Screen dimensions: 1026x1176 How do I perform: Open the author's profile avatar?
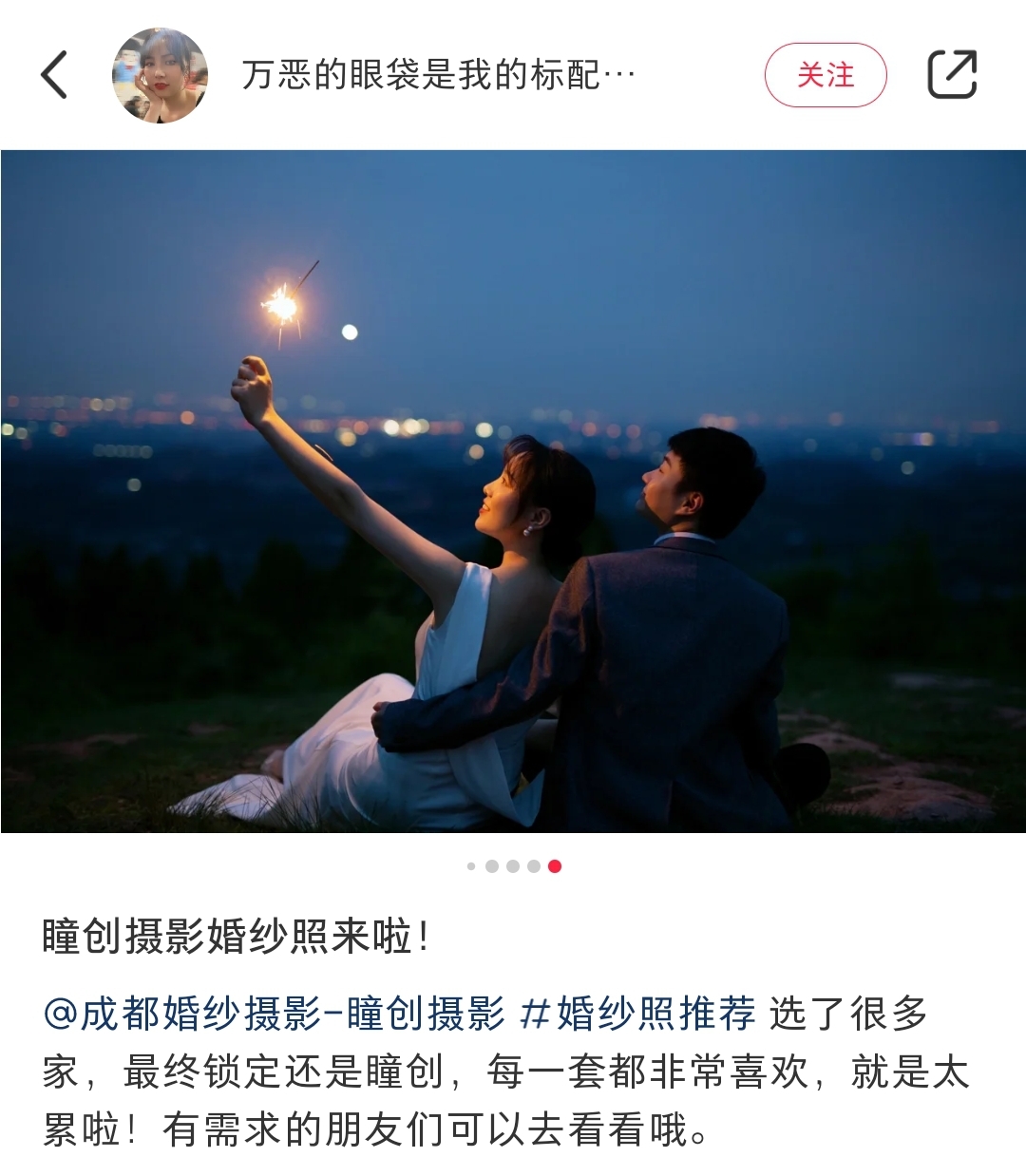point(160,75)
